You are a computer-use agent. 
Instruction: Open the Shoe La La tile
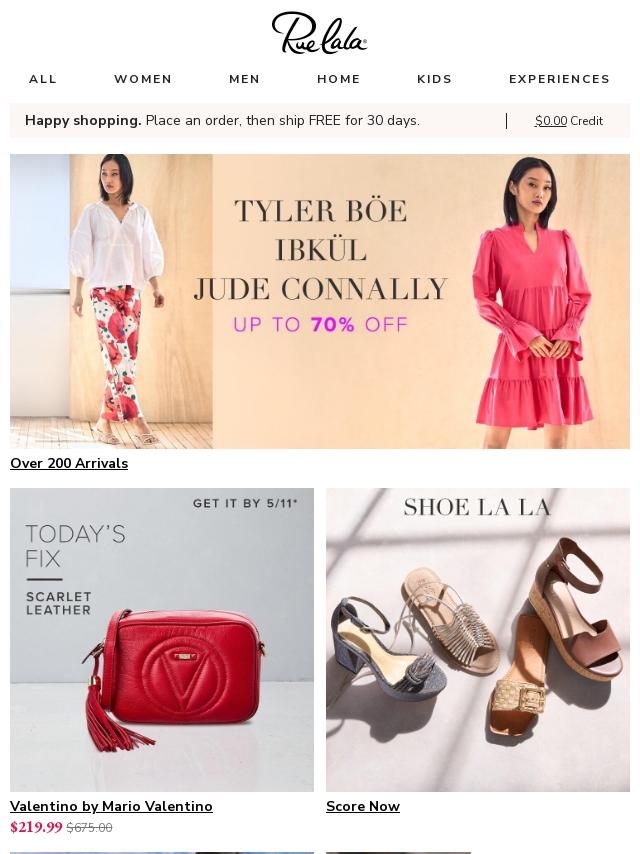tap(478, 640)
